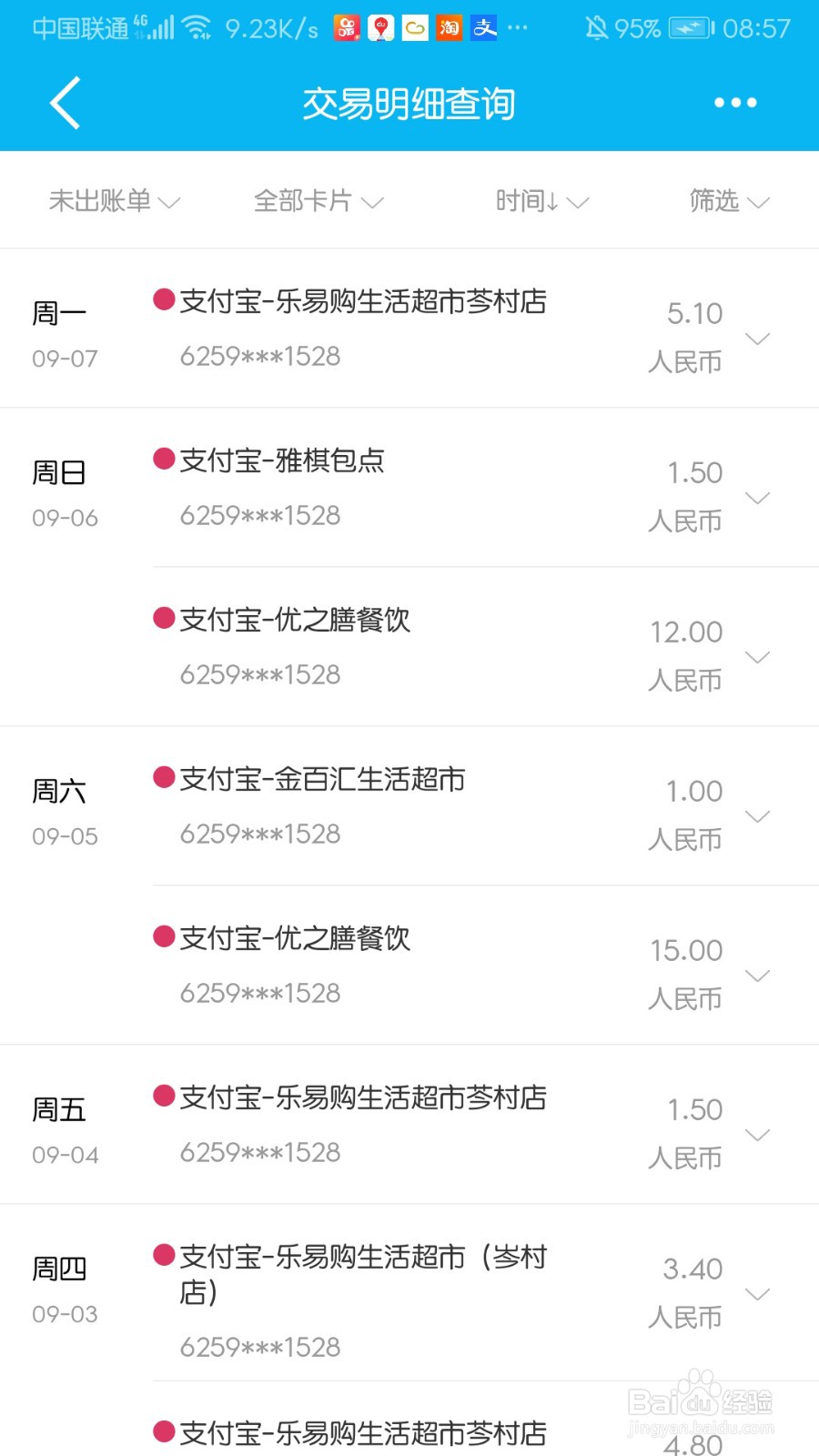
Task: Expand the 12.00 优之膳餐饮 transaction
Action: pyautogui.click(x=757, y=657)
